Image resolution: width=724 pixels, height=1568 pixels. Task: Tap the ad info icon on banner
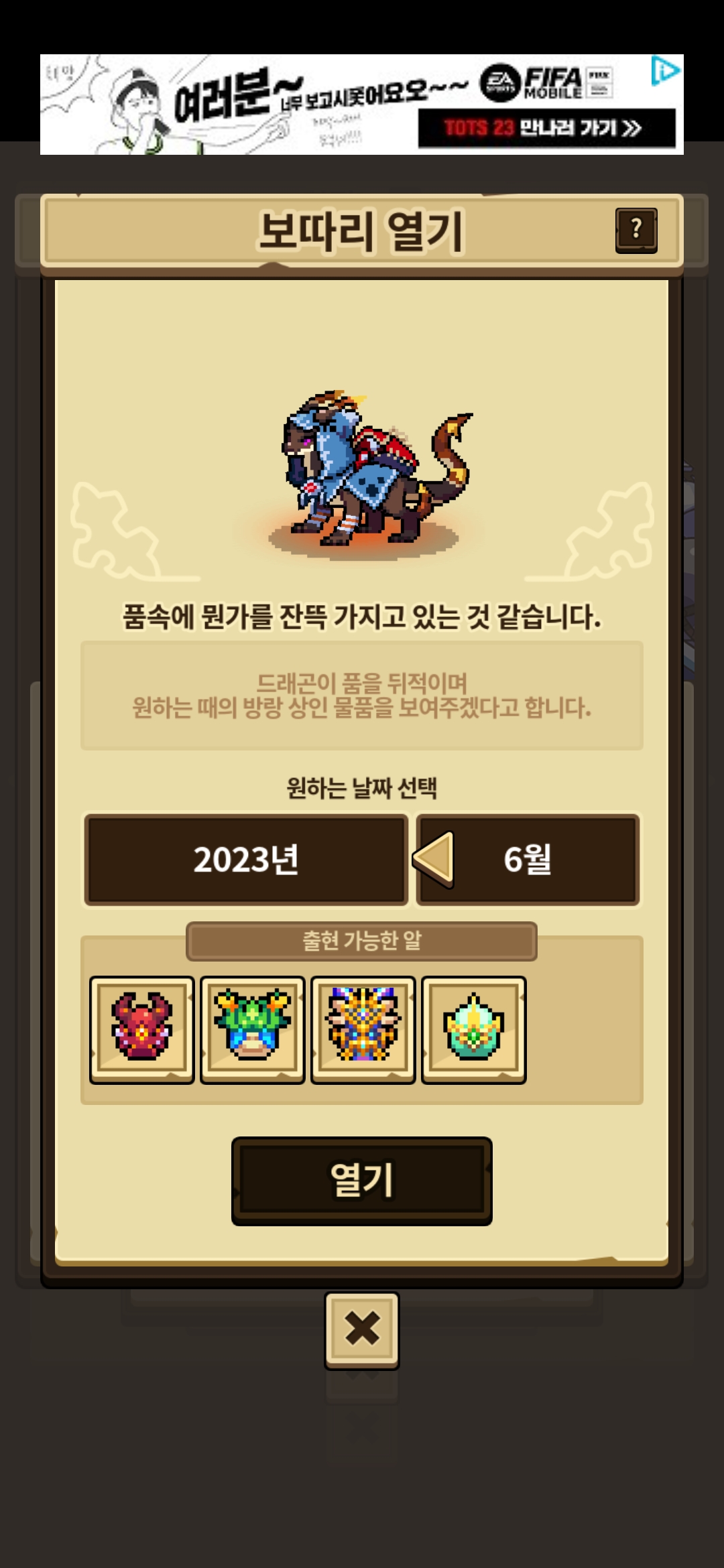pos(666,70)
